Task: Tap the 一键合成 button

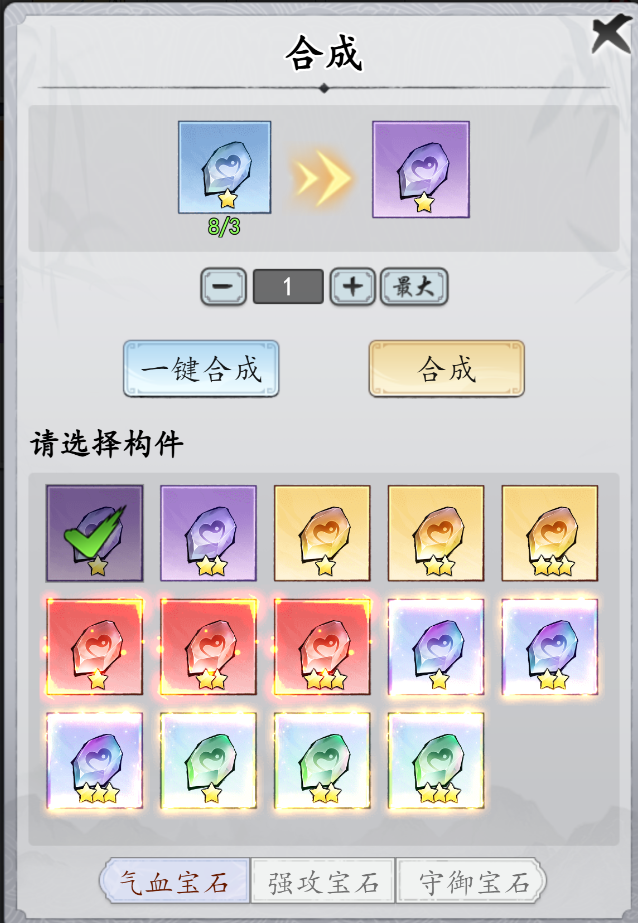Action: [201, 369]
